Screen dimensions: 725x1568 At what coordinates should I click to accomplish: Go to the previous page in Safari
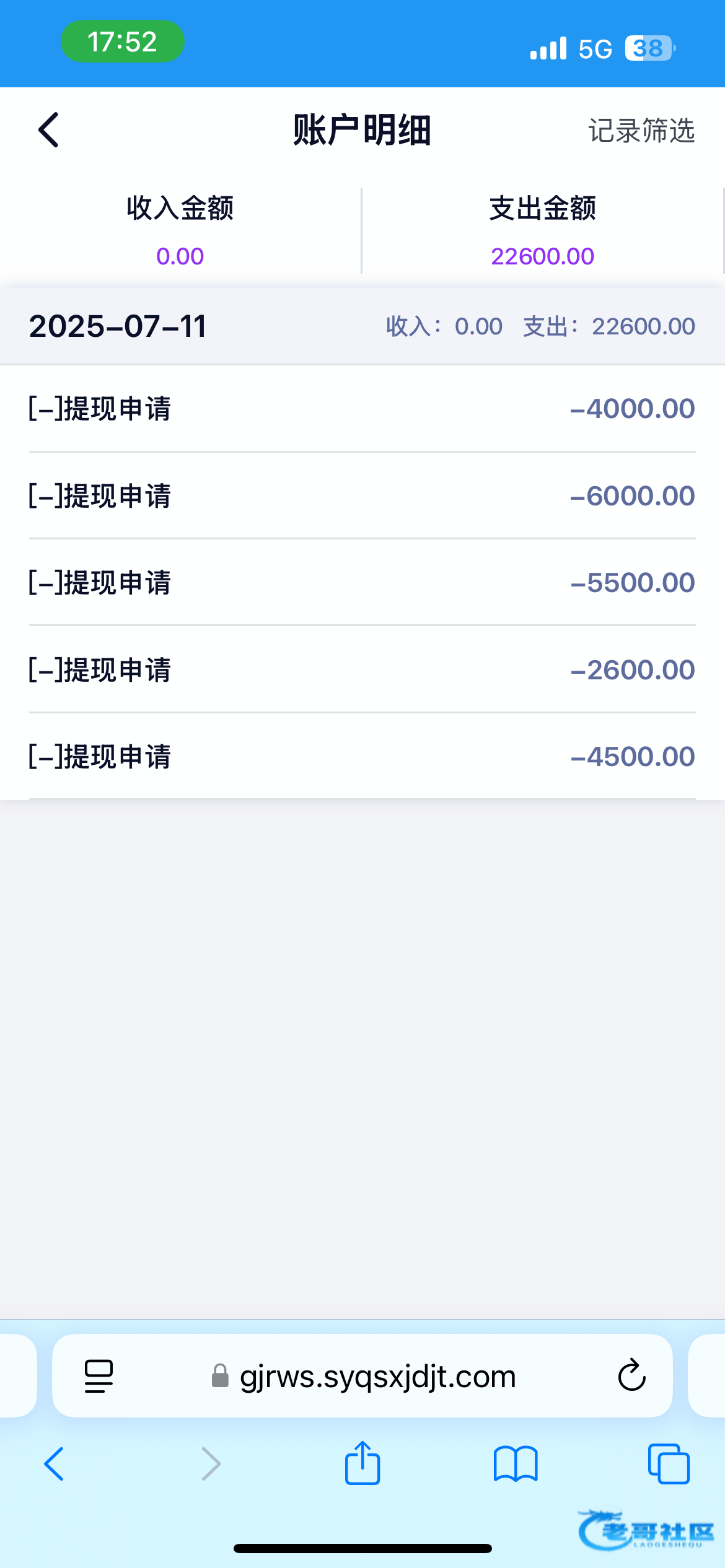(54, 1464)
